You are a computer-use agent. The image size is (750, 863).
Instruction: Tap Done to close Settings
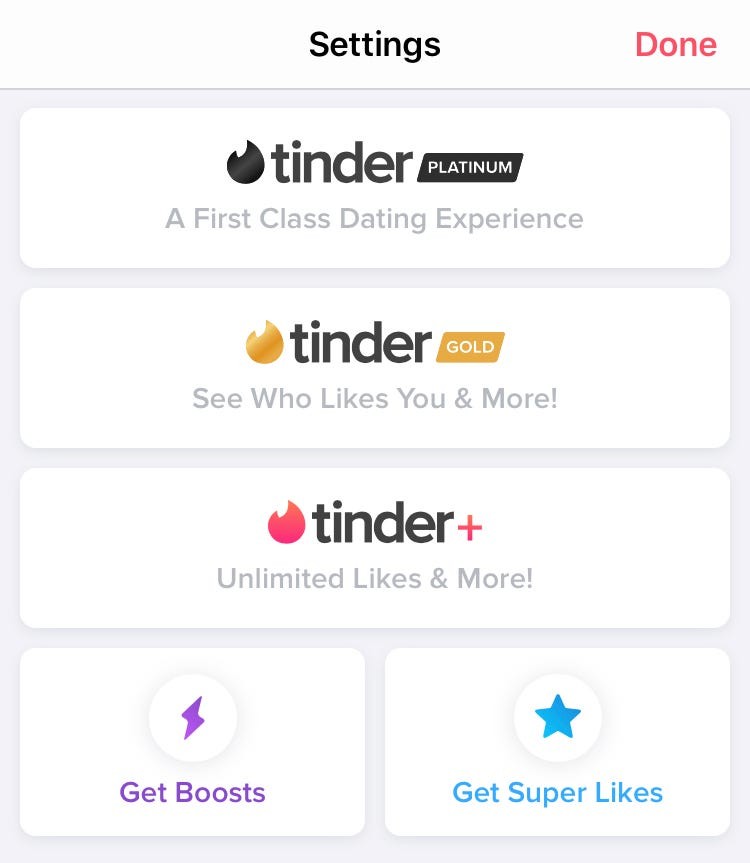(676, 43)
